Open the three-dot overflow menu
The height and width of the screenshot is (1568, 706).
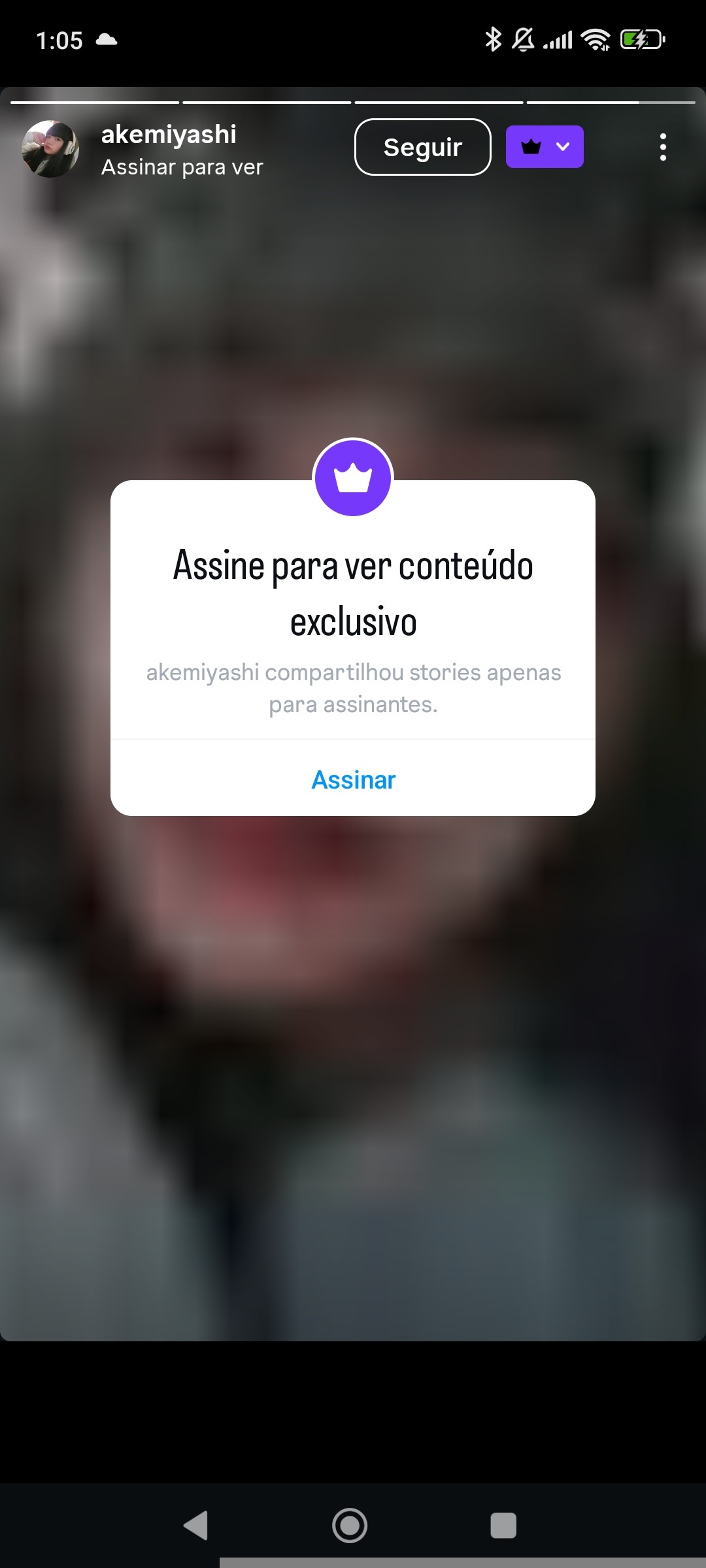tap(663, 148)
